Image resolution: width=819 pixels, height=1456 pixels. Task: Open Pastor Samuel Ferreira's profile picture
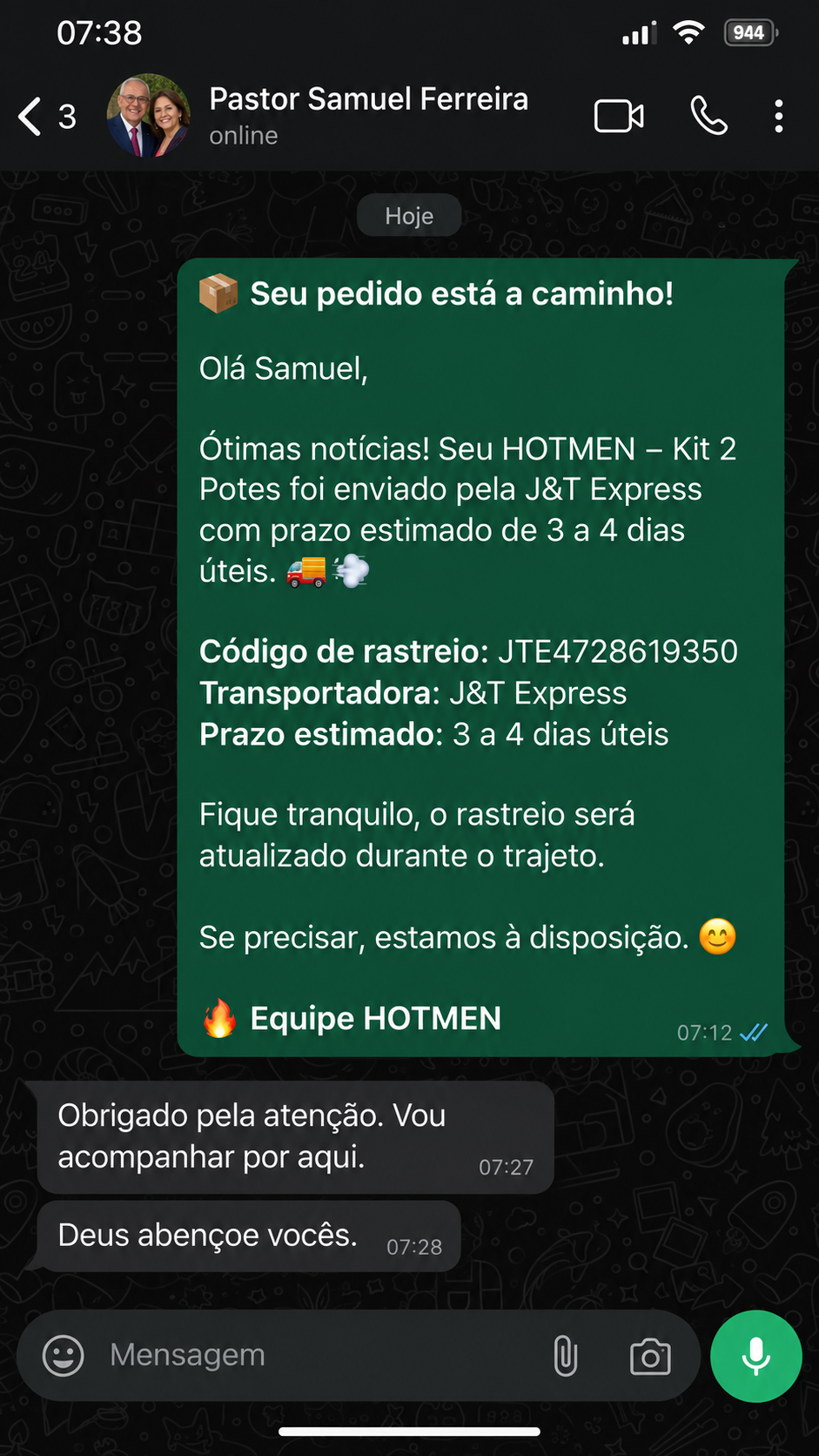149,115
